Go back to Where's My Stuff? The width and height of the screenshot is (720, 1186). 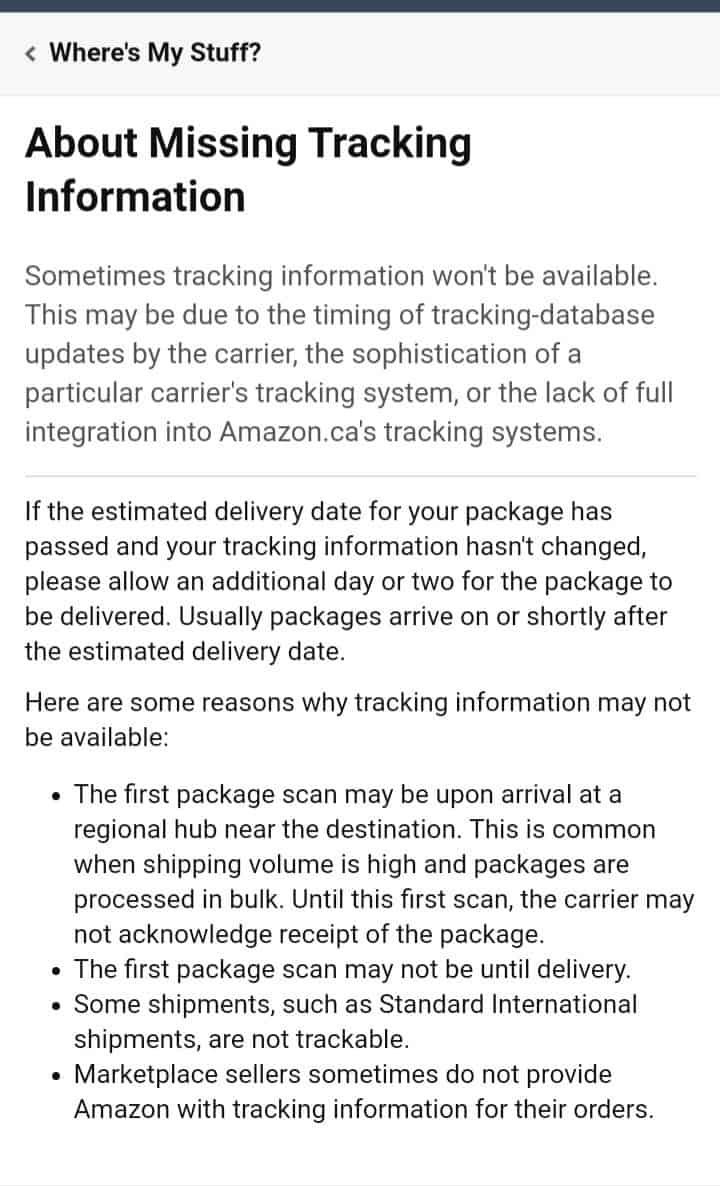click(x=143, y=53)
